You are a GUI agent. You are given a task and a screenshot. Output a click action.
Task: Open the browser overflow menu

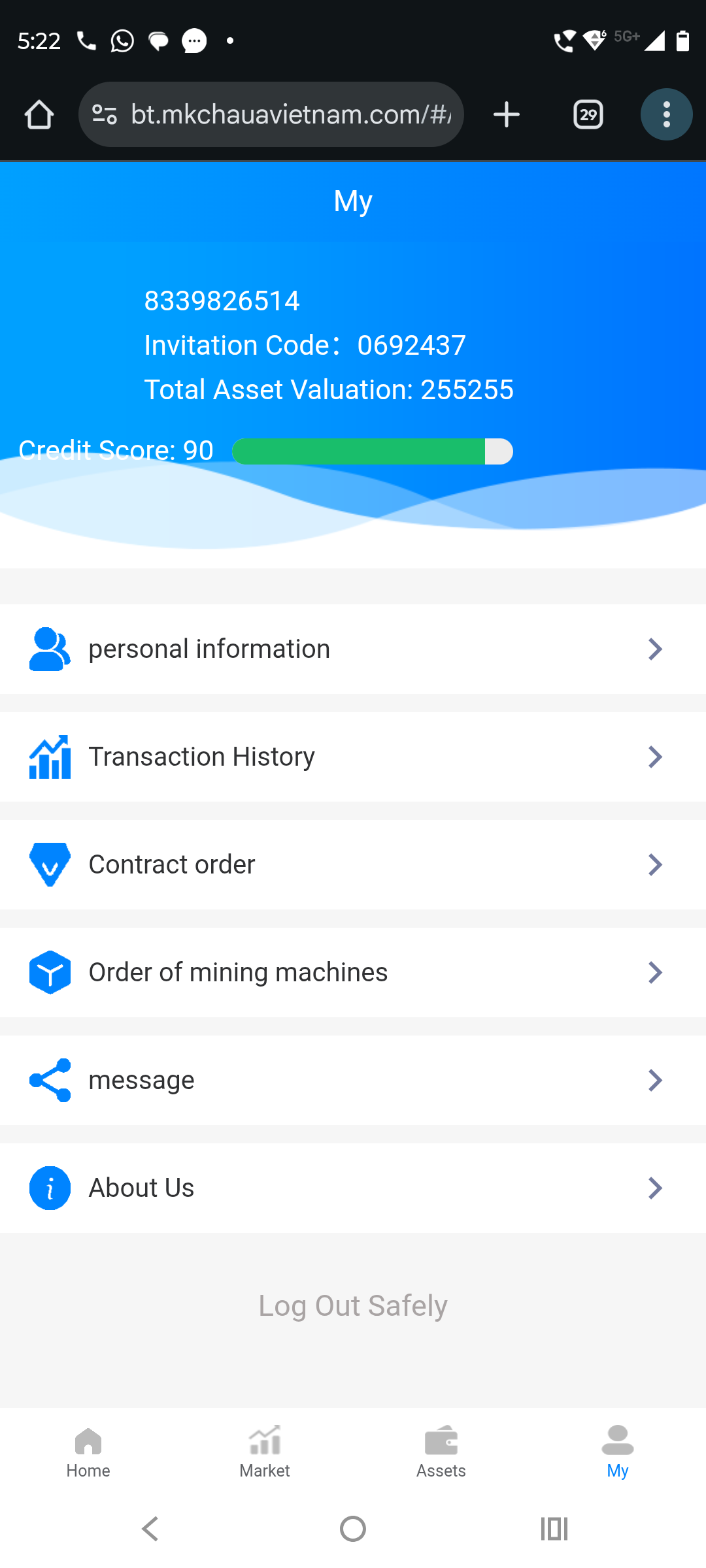point(666,115)
